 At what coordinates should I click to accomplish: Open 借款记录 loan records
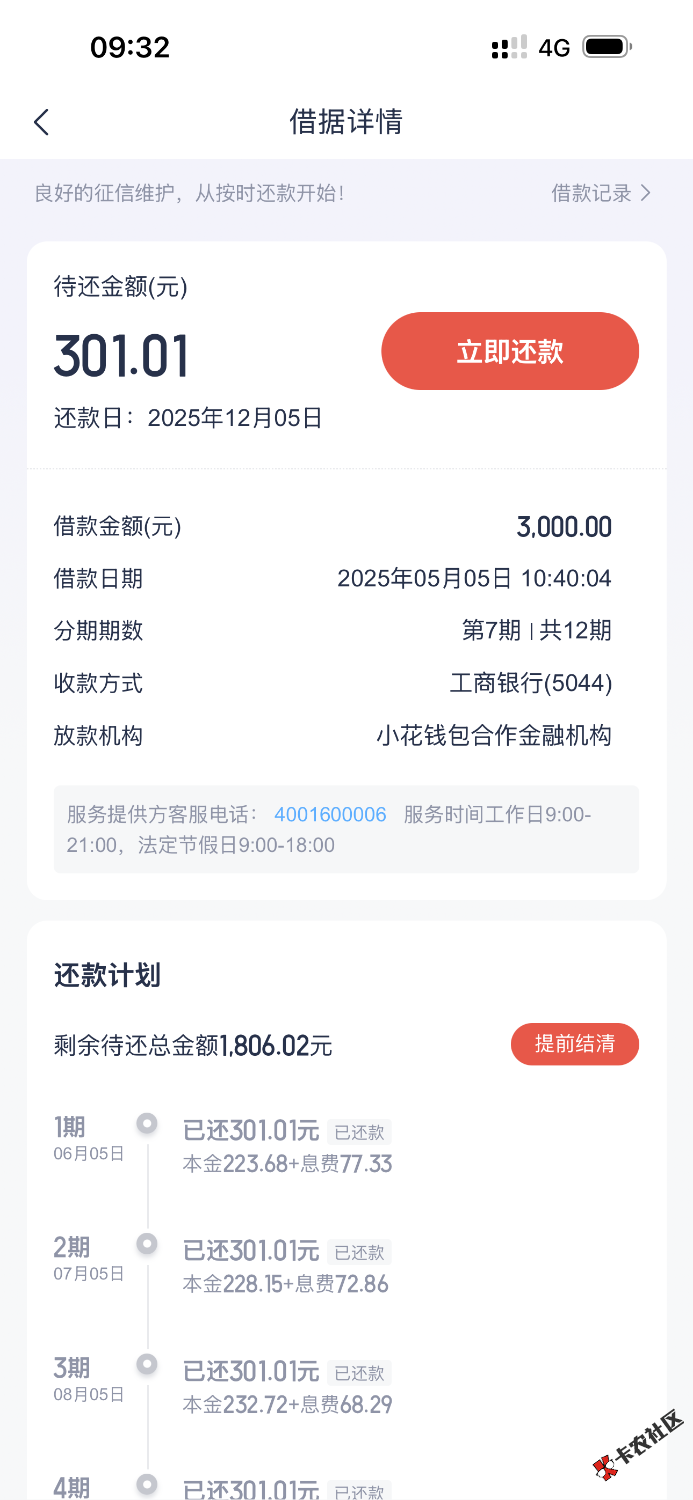pos(600,193)
